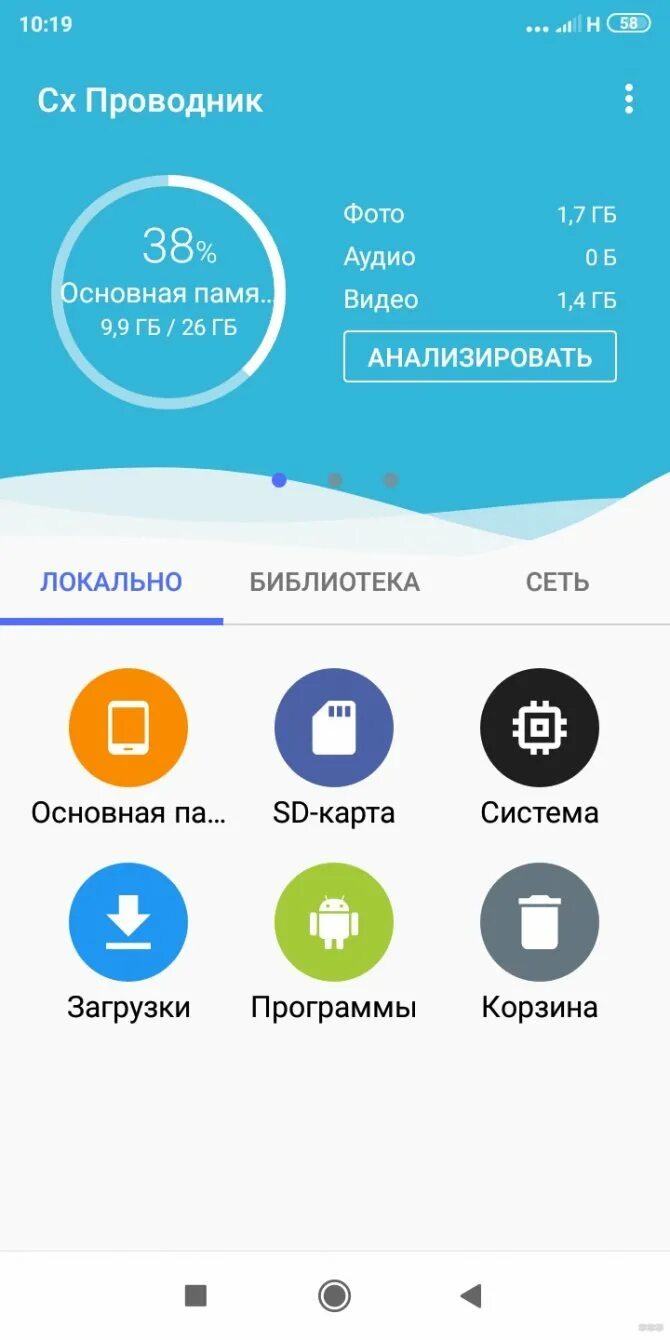This screenshot has height=1340, width=670.
Task: Open the three-dot overflow menu
Action: [629, 99]
